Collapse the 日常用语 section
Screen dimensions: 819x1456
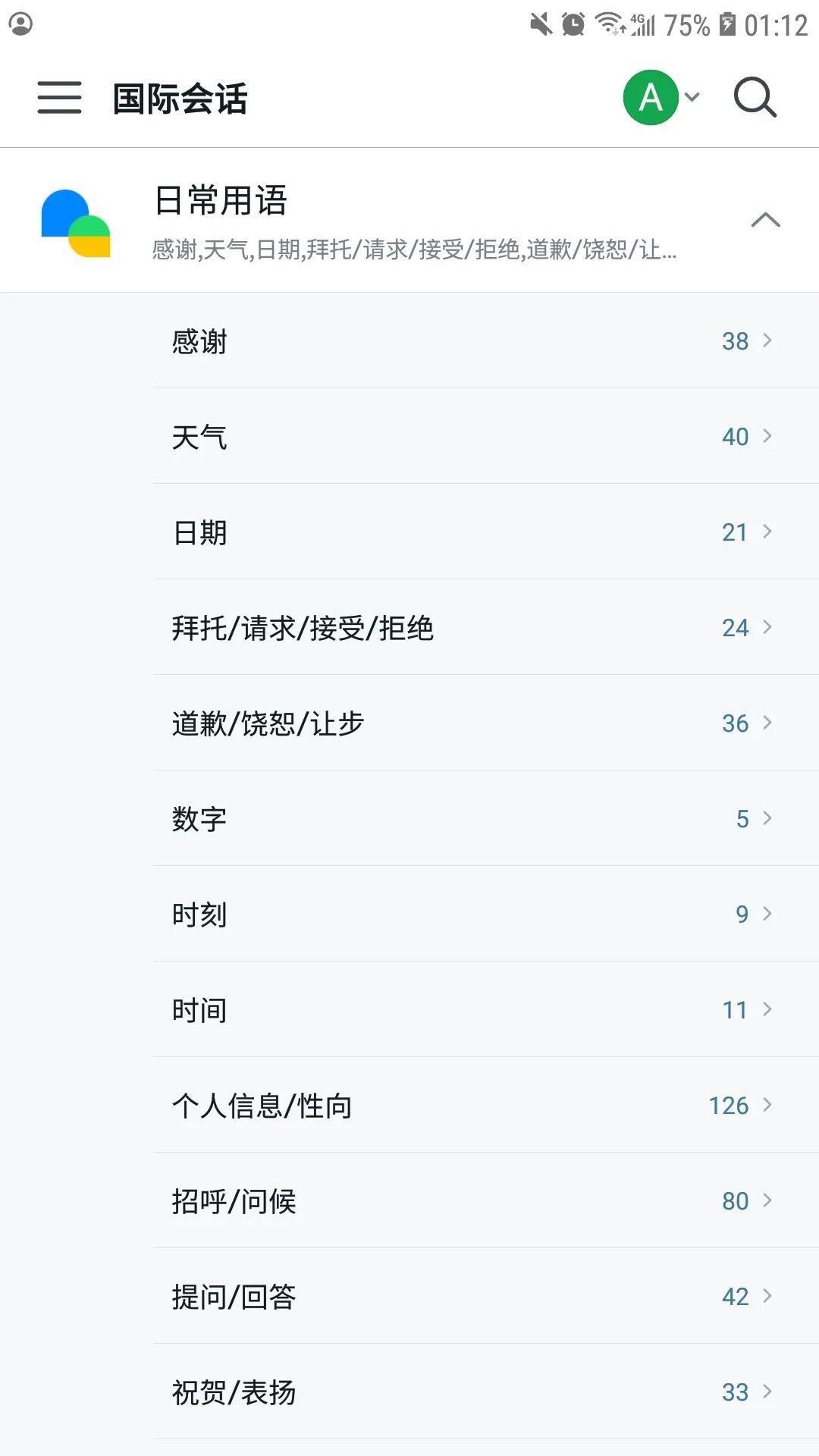[765, 220]
